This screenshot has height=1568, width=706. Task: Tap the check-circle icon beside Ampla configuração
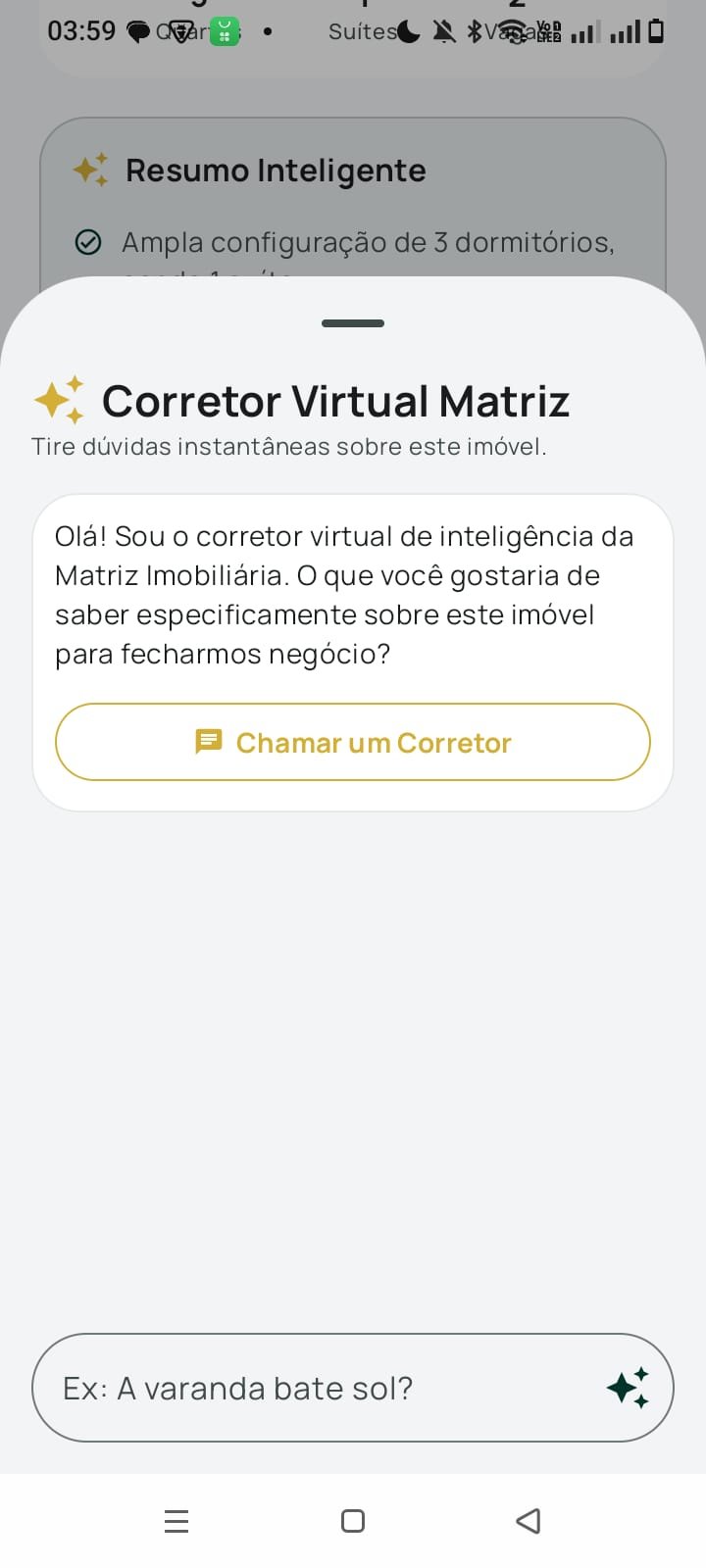89,241
